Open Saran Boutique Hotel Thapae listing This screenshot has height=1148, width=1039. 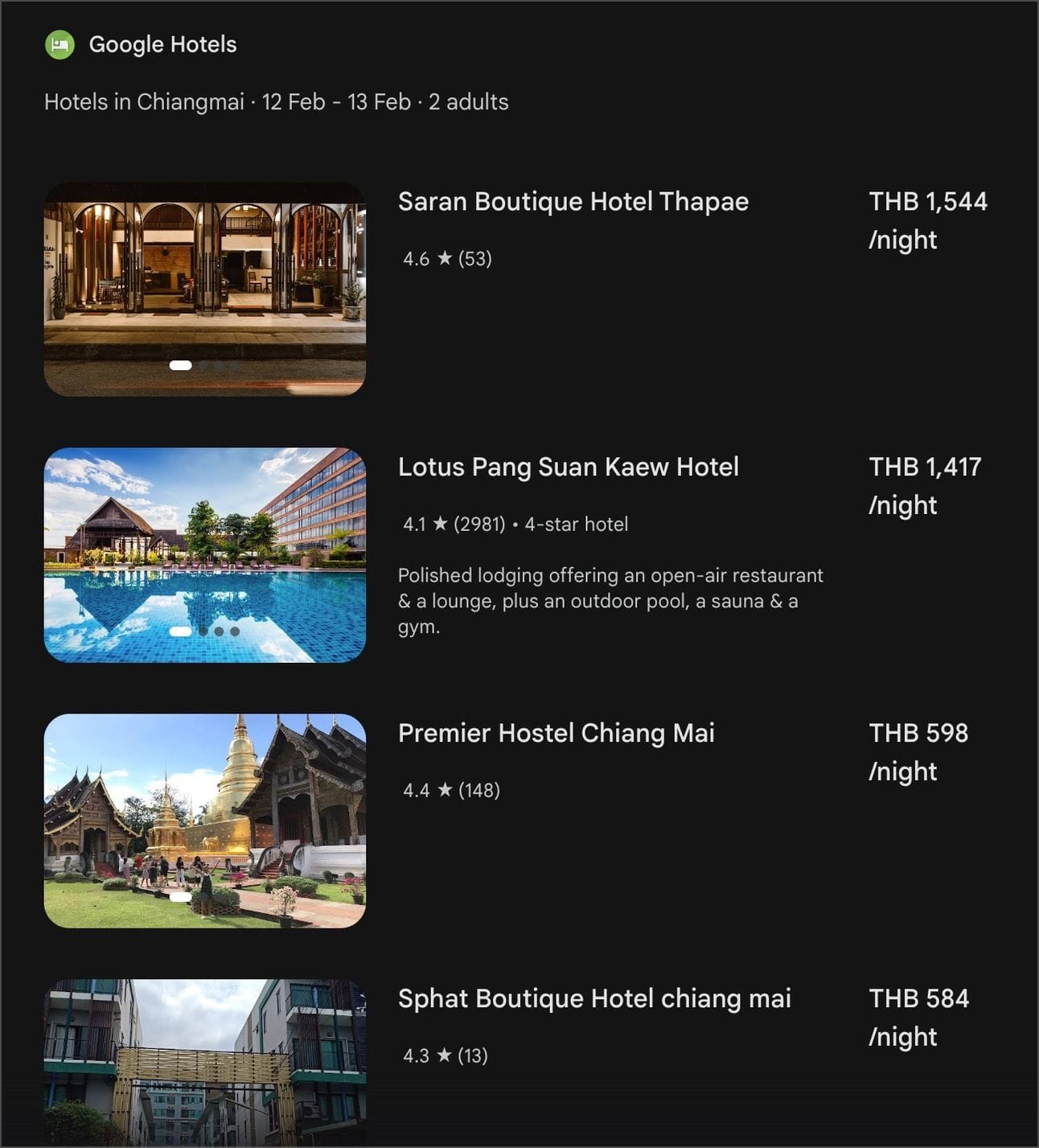pos(573,201)
